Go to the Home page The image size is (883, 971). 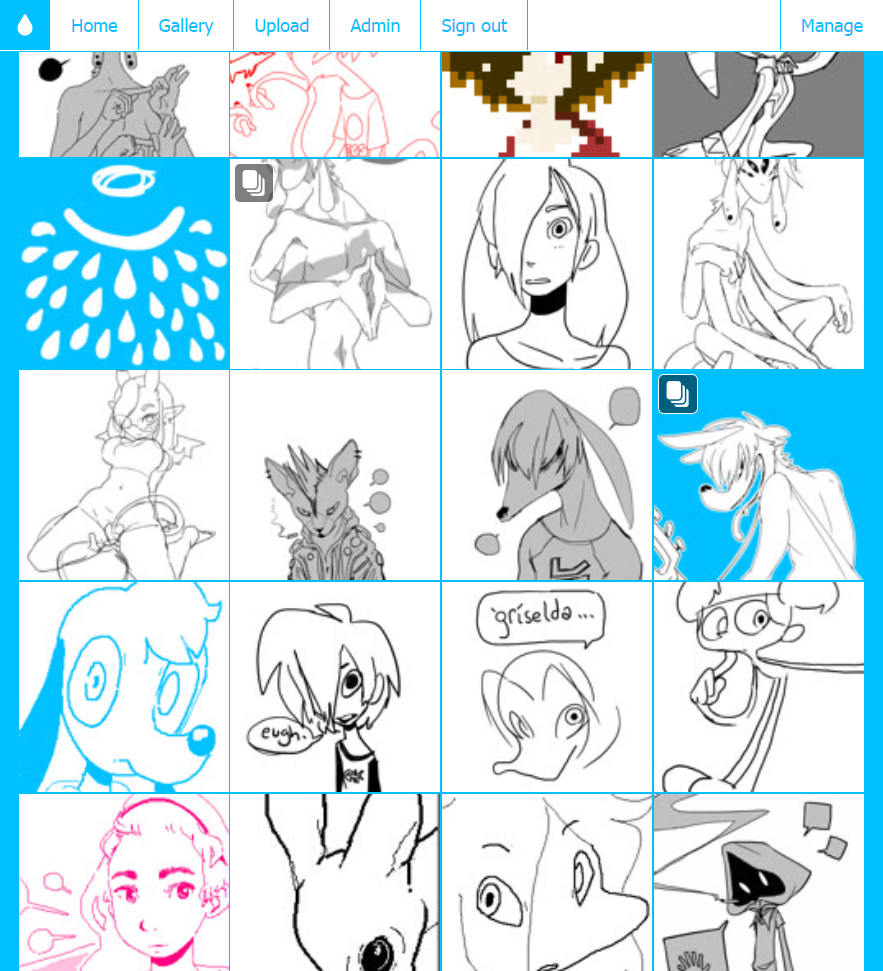pos(94,25)
